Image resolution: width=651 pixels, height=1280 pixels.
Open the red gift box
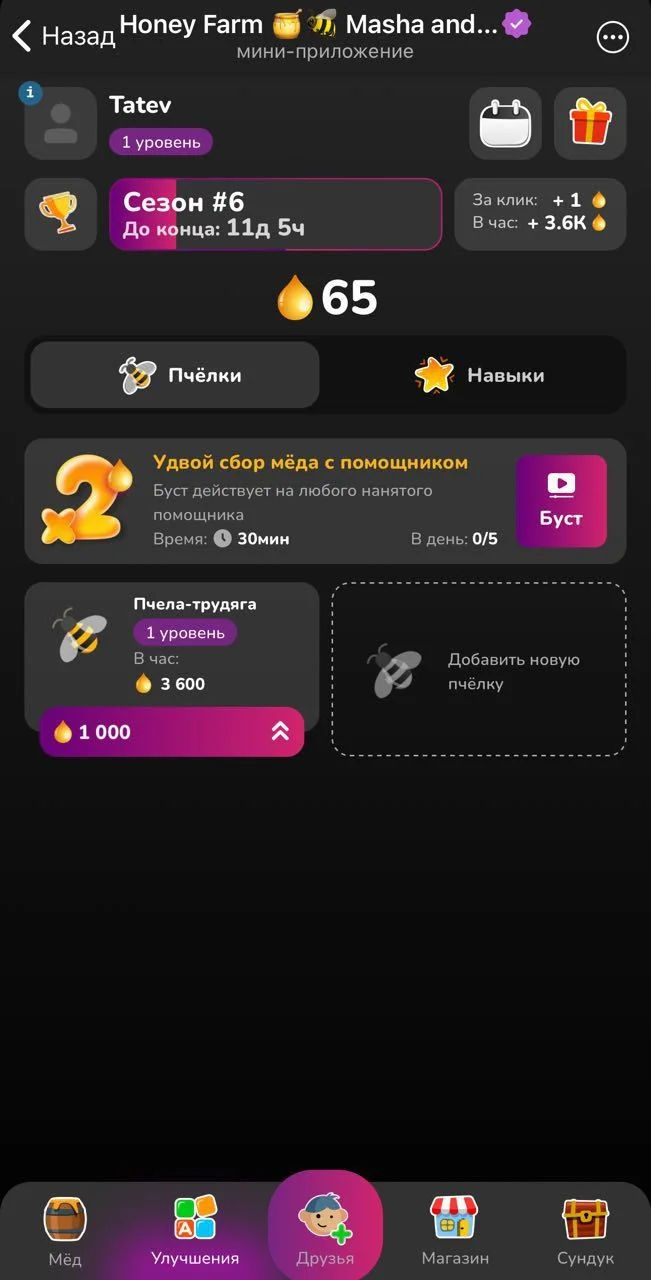590,124
